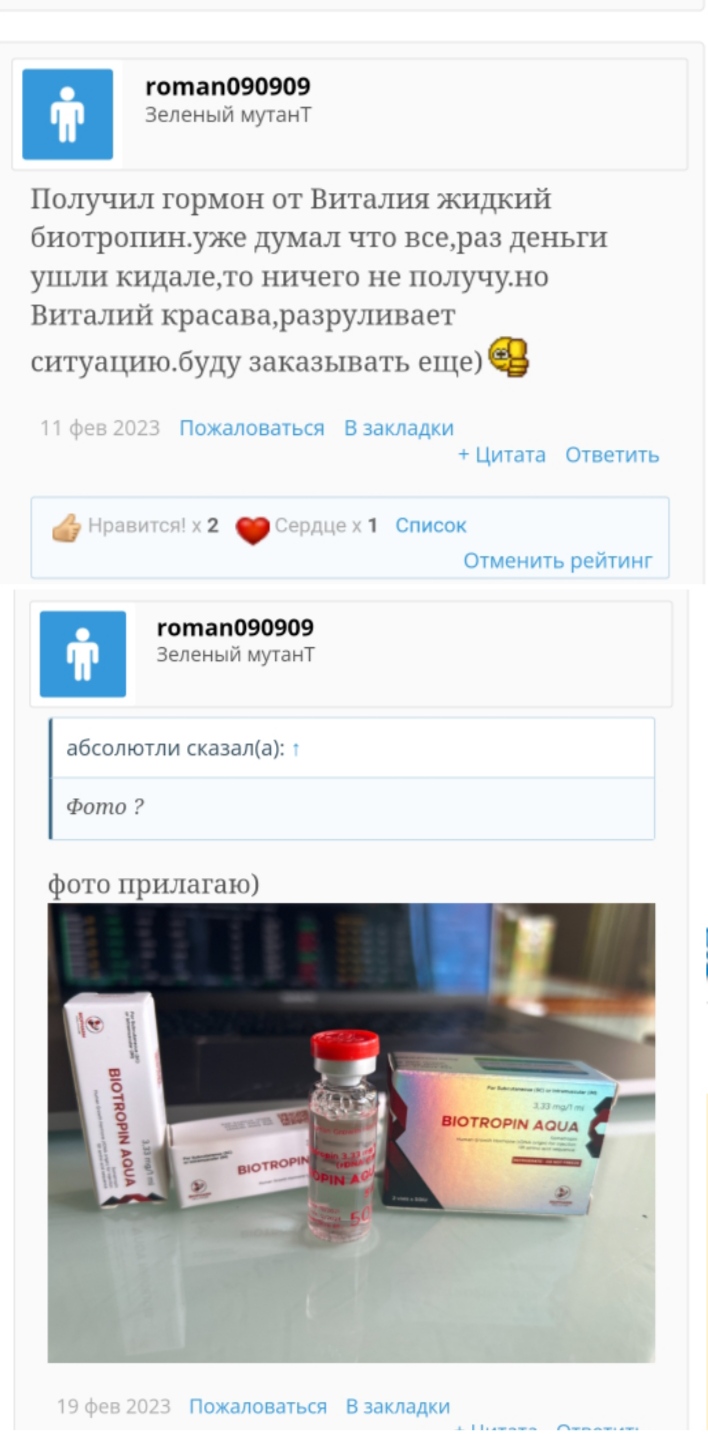The width and height of the screenshot is (708, 1434).
Task: Jump to the quoted post via the arrow
Action: point(296,749)
